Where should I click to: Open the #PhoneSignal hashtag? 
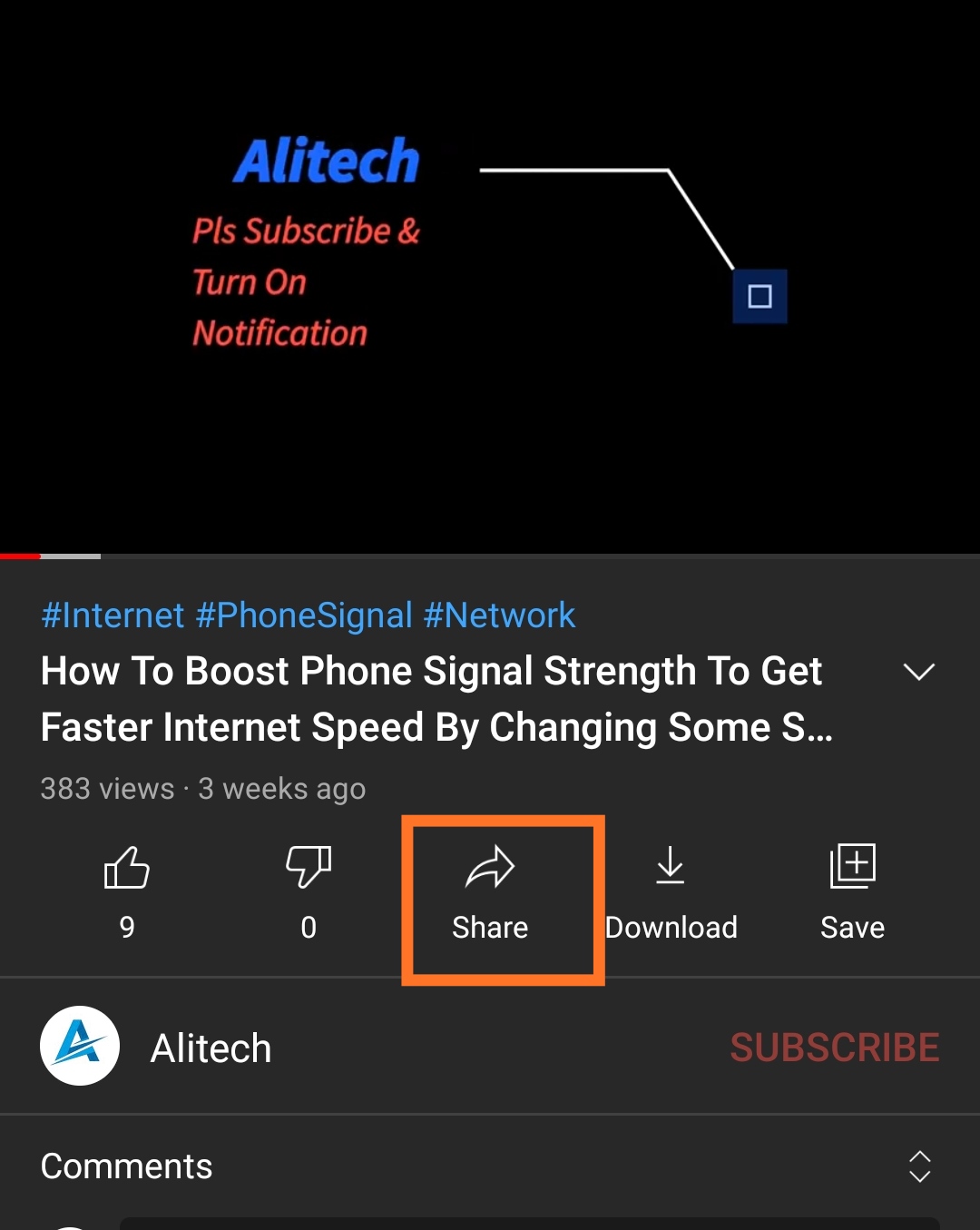pyautogui.click(x=304, y=615)
